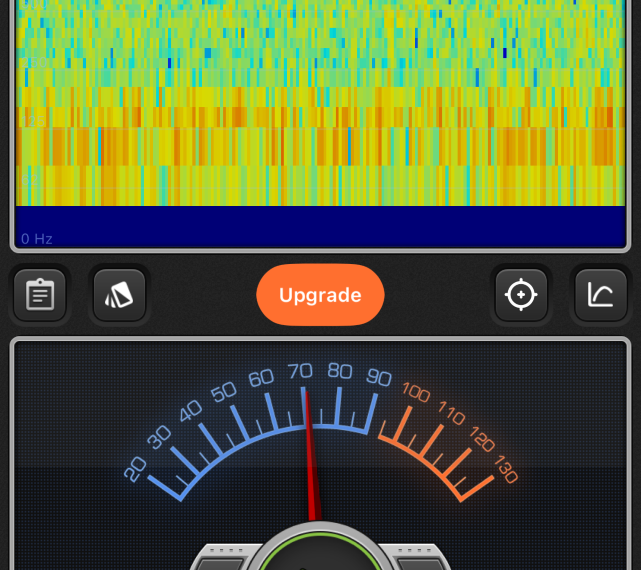641x570 pixels.
Task: Open the clipboard notes icon
Action: tap(40, 295)
